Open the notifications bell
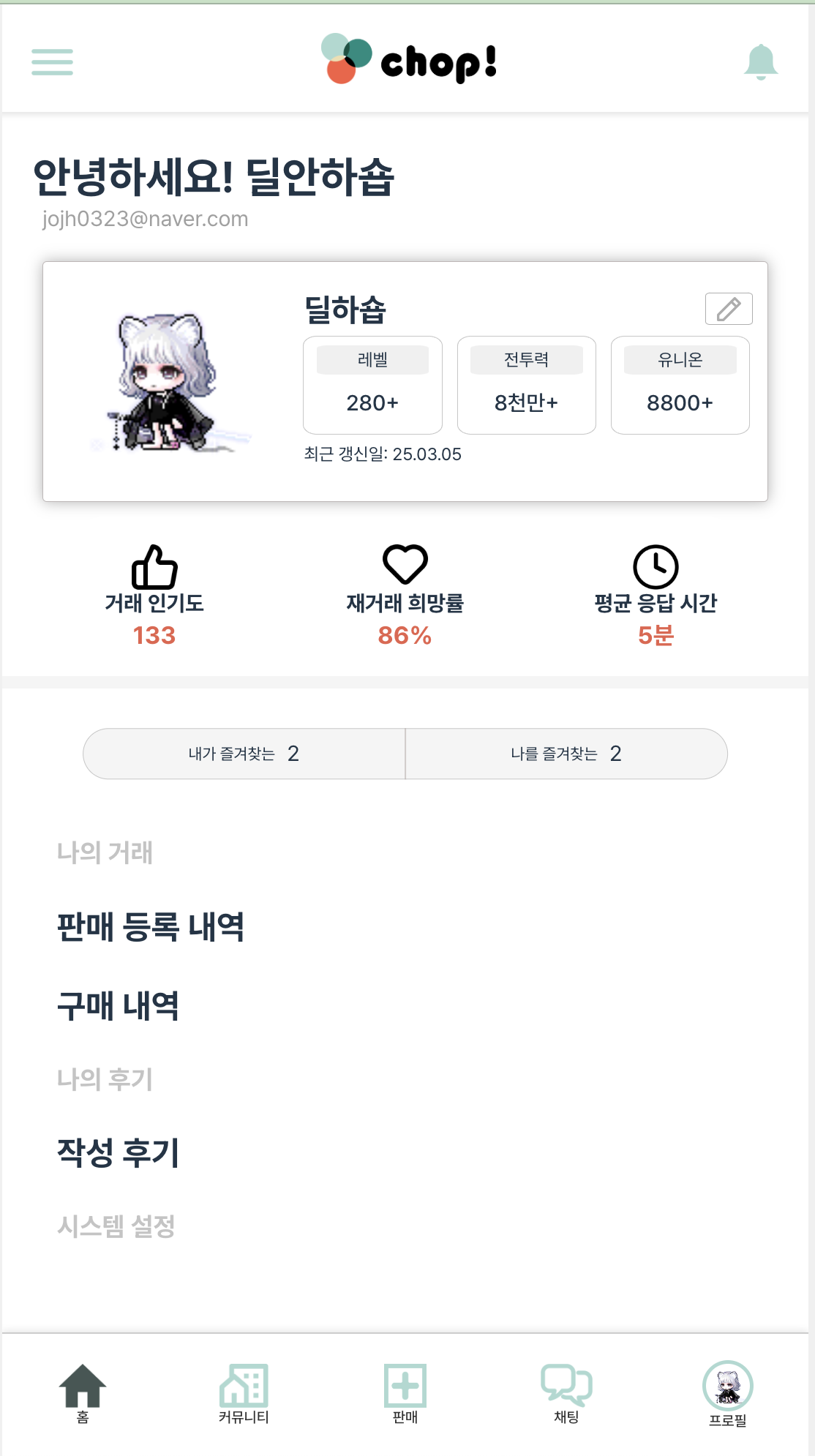The image size is (815, 1456). point(760,62)
